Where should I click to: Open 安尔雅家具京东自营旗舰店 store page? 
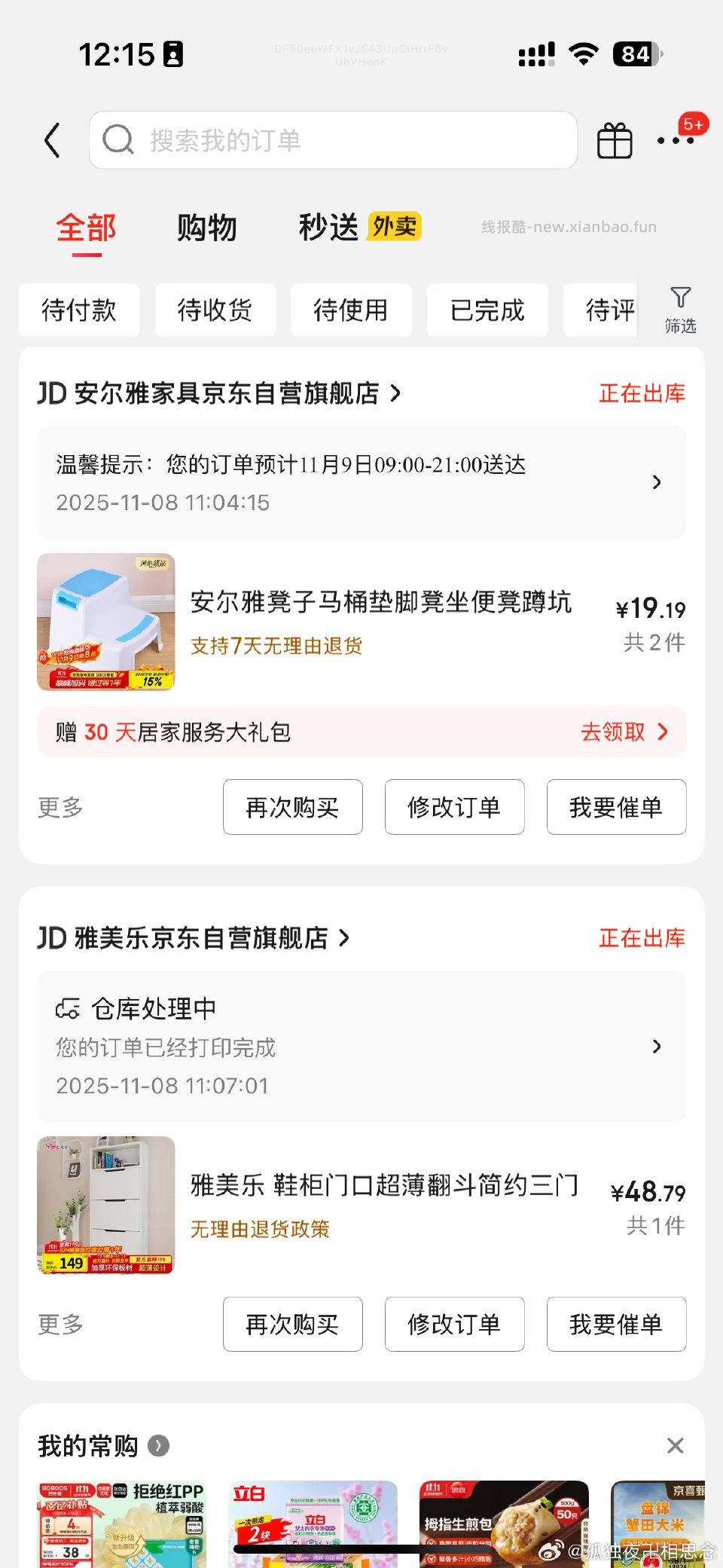tap(226, 393)
